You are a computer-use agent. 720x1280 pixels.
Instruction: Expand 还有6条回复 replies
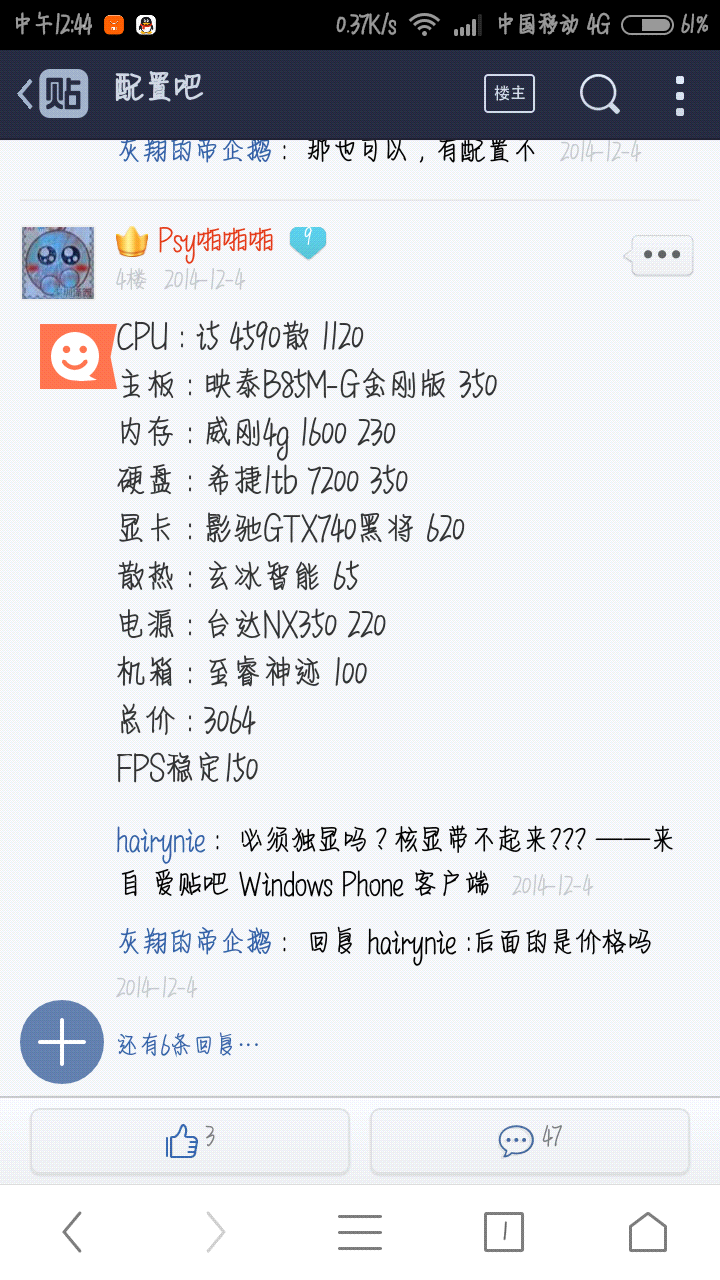(x=188, y=1045)
